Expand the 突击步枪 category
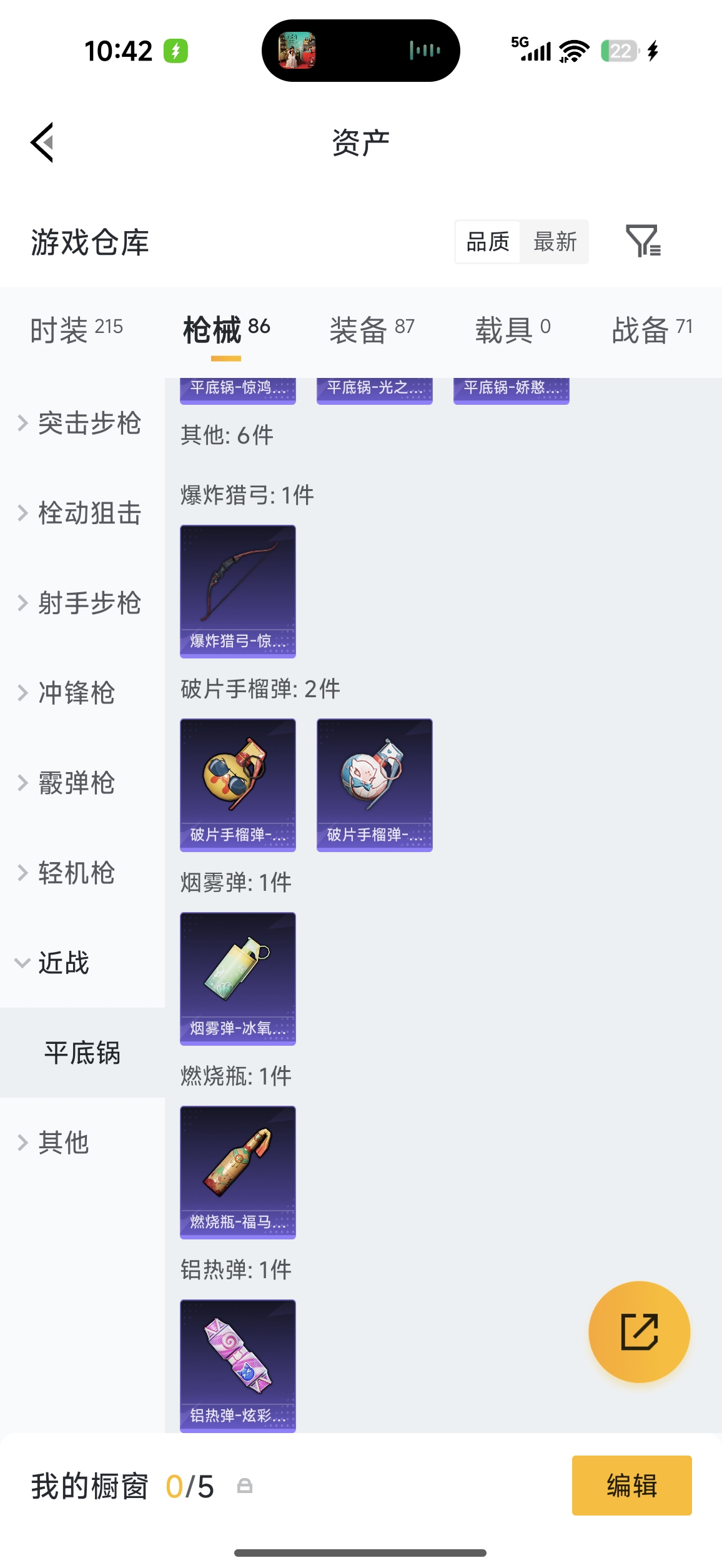This screenshot has height=1568, width=722. tap(81, 423)
